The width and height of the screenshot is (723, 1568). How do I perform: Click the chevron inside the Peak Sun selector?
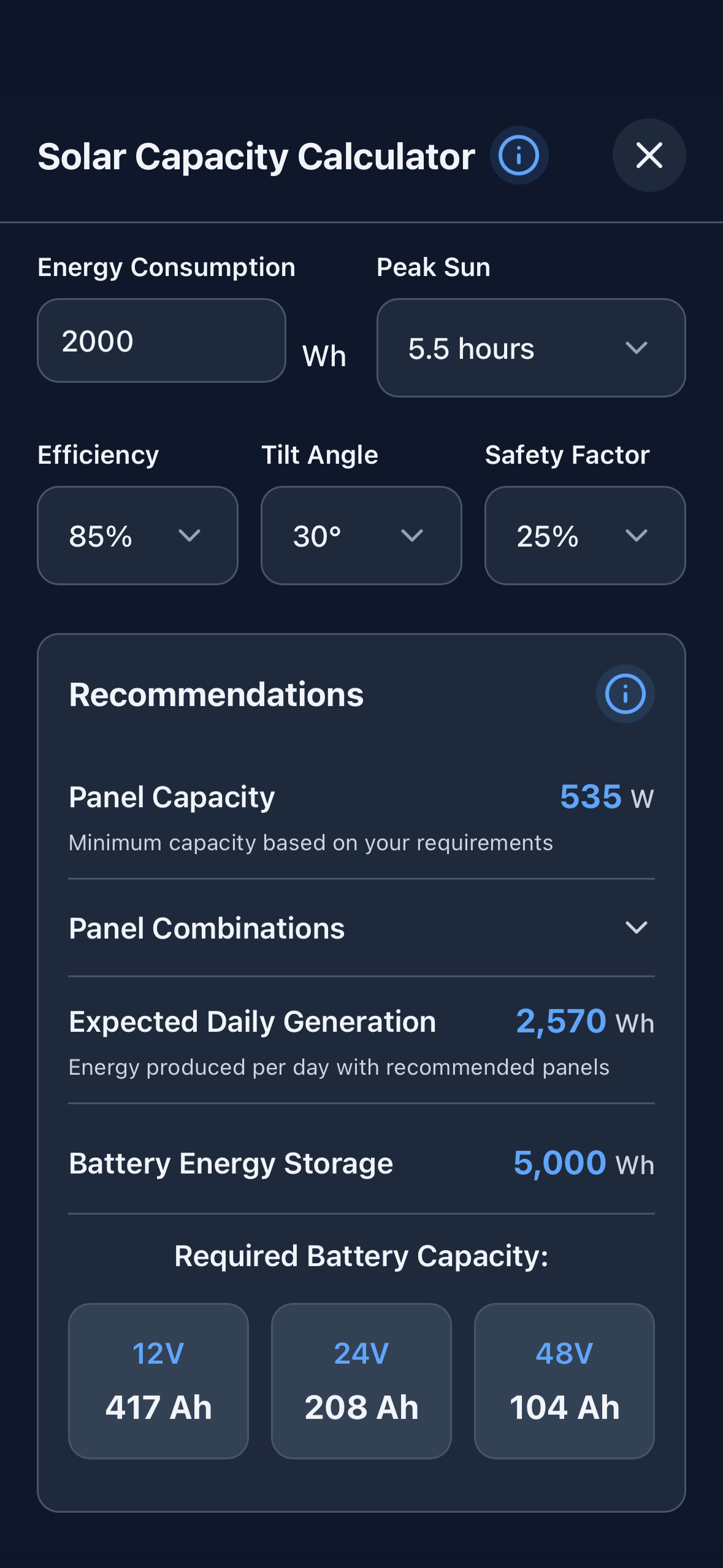coord(636,348)
